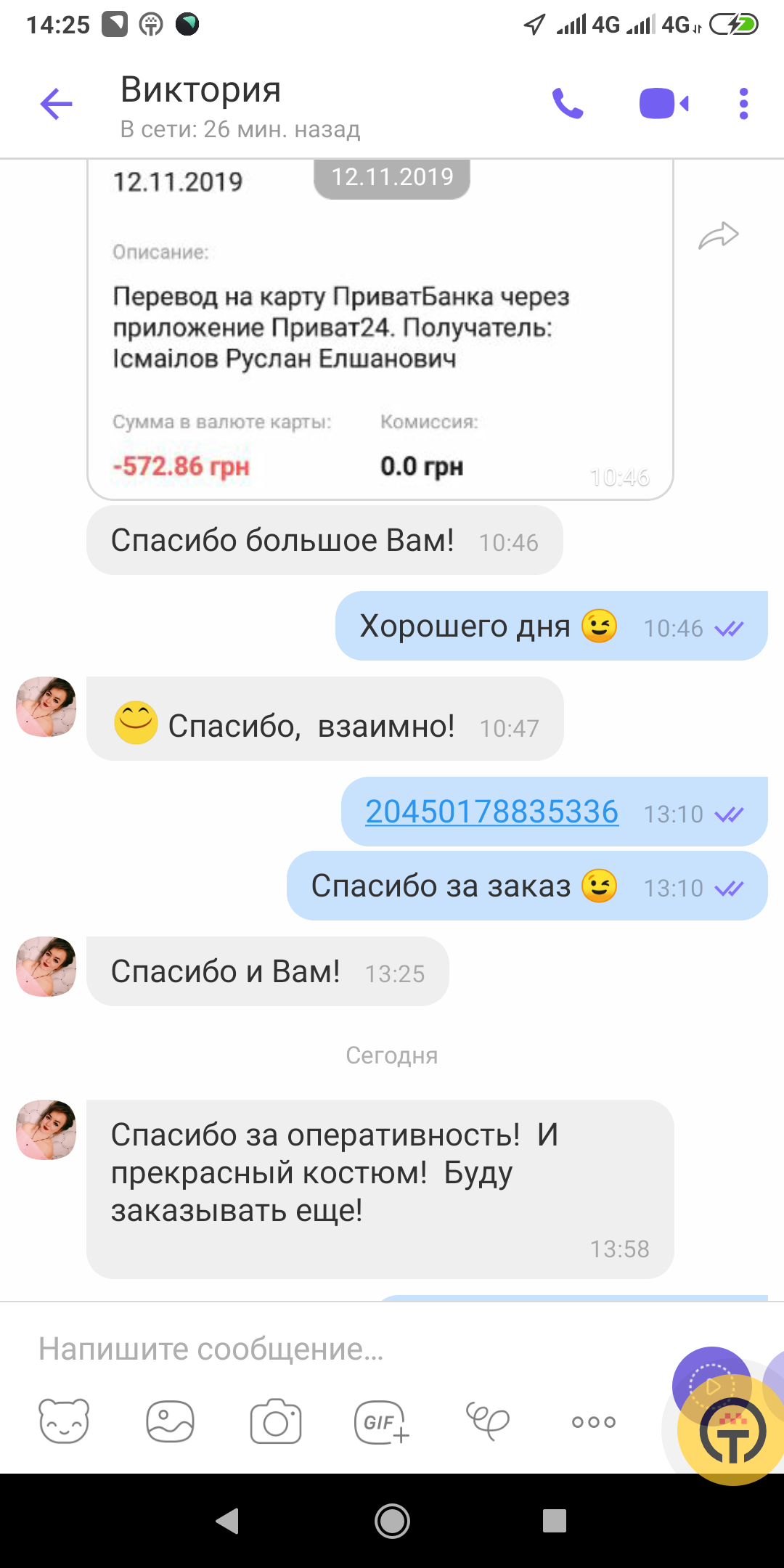Open the GIF creator

tap(381, 1421)
